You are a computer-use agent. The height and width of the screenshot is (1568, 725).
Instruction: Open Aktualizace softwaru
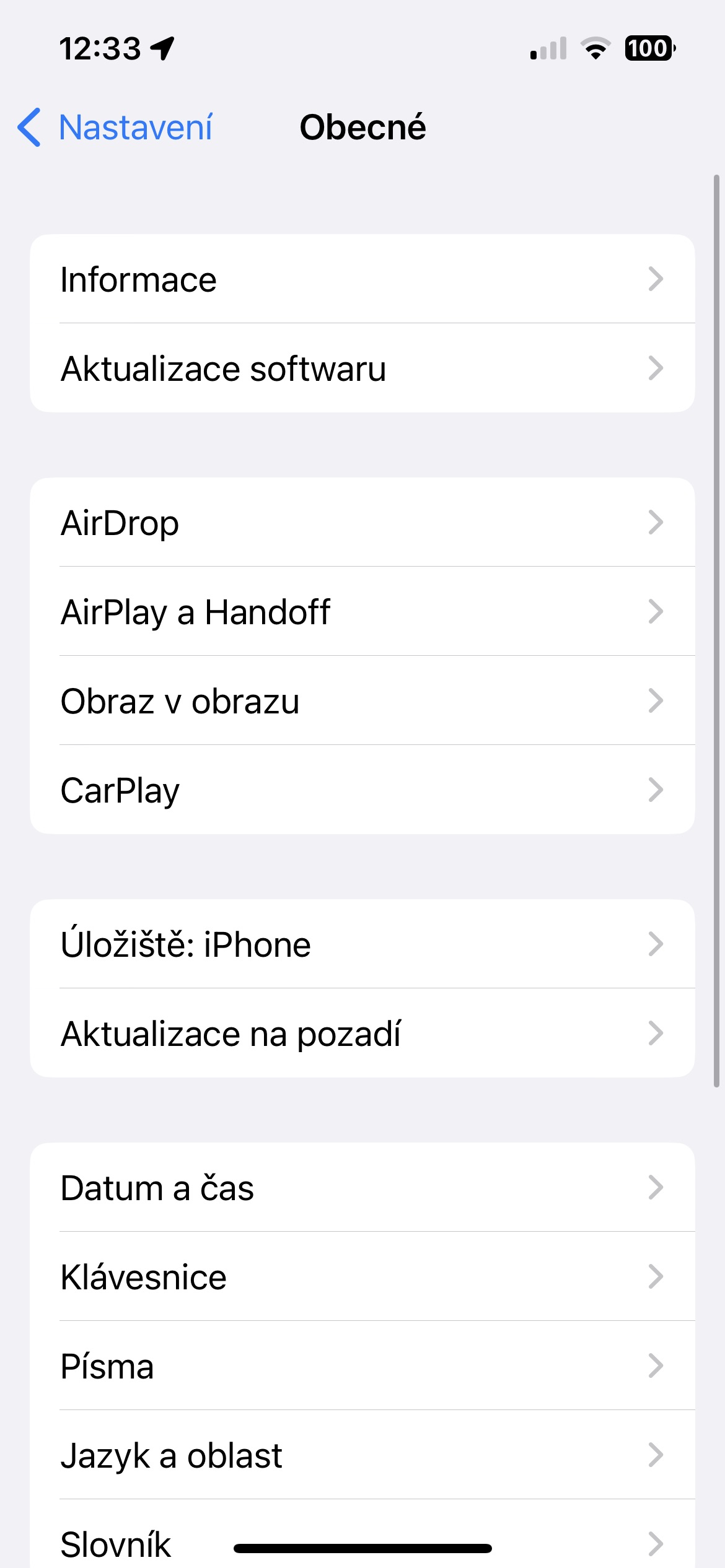coord(362,368)
